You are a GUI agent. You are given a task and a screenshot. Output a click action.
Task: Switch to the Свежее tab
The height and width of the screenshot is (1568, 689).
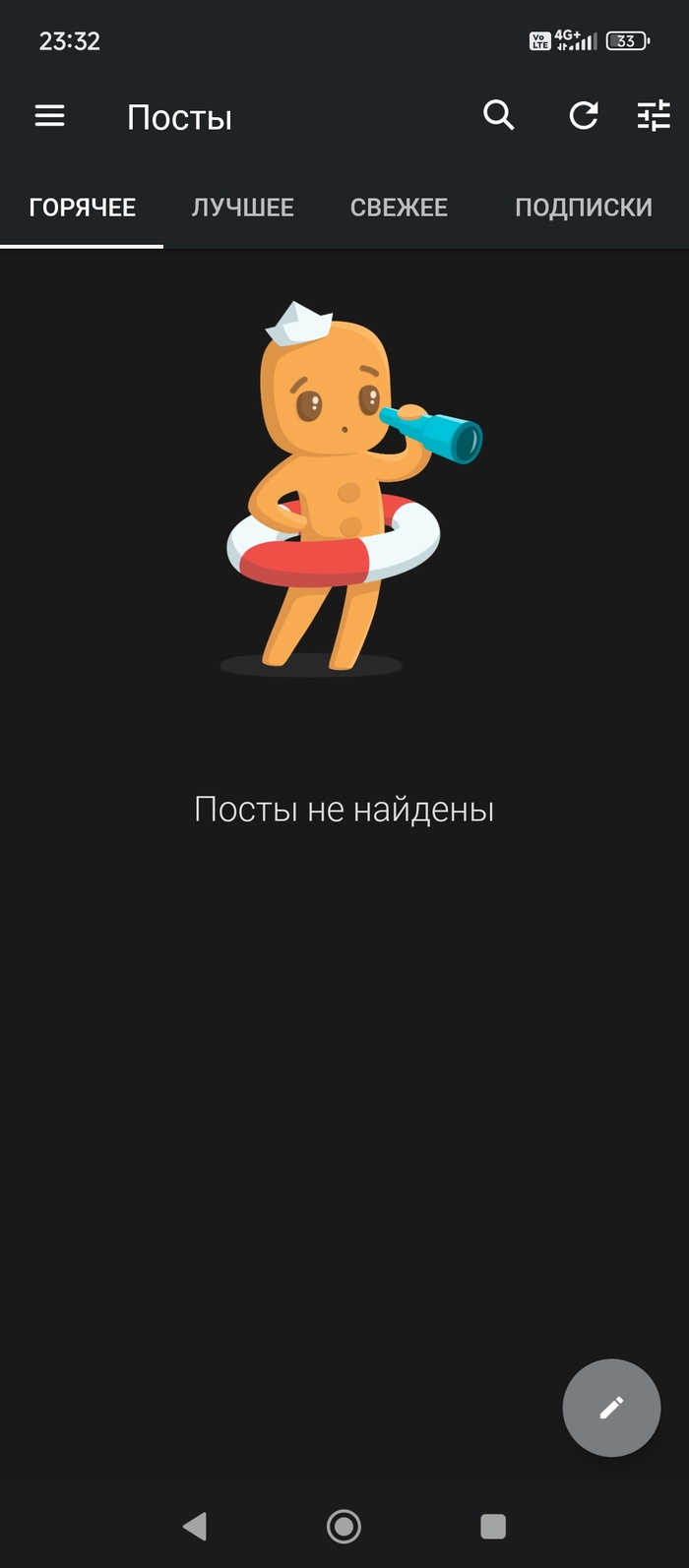[399, 208]
